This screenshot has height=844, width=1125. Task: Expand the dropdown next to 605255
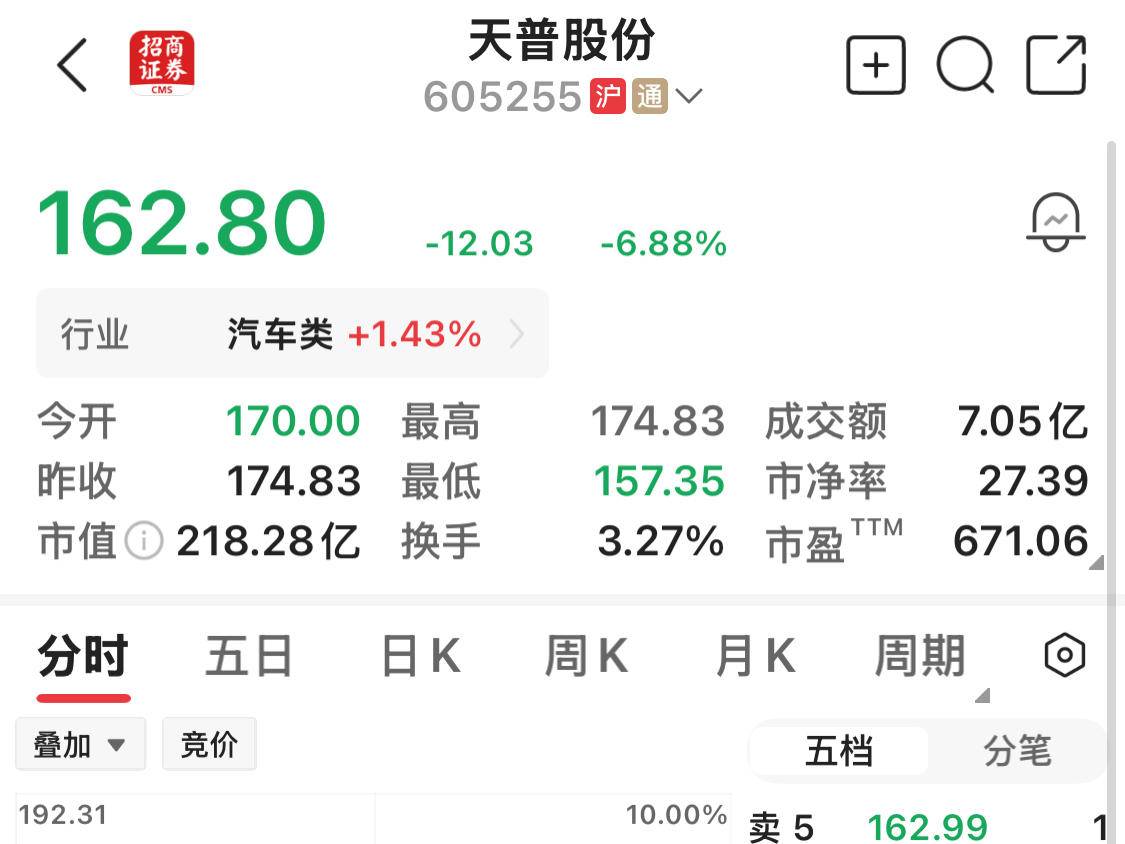pyautogui.click(x=689, y=97)
